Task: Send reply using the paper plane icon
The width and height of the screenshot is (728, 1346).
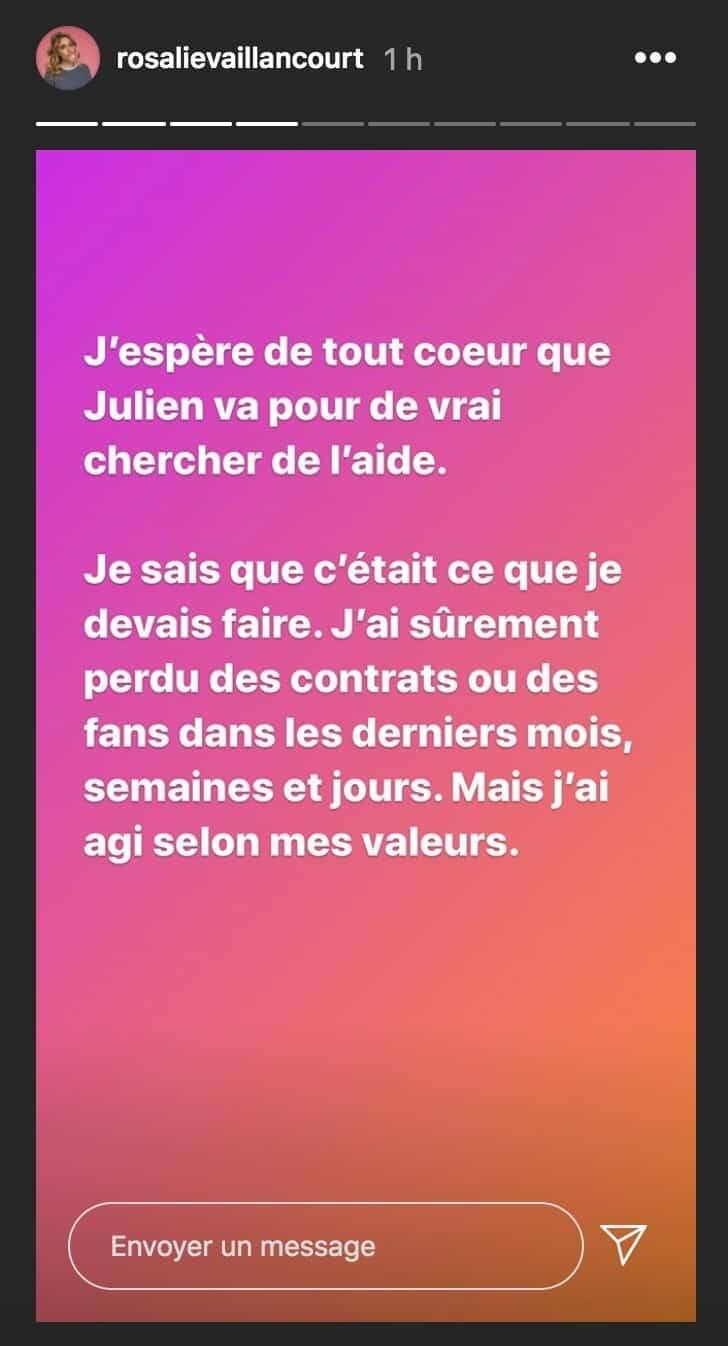Action: click(624, 1246)
